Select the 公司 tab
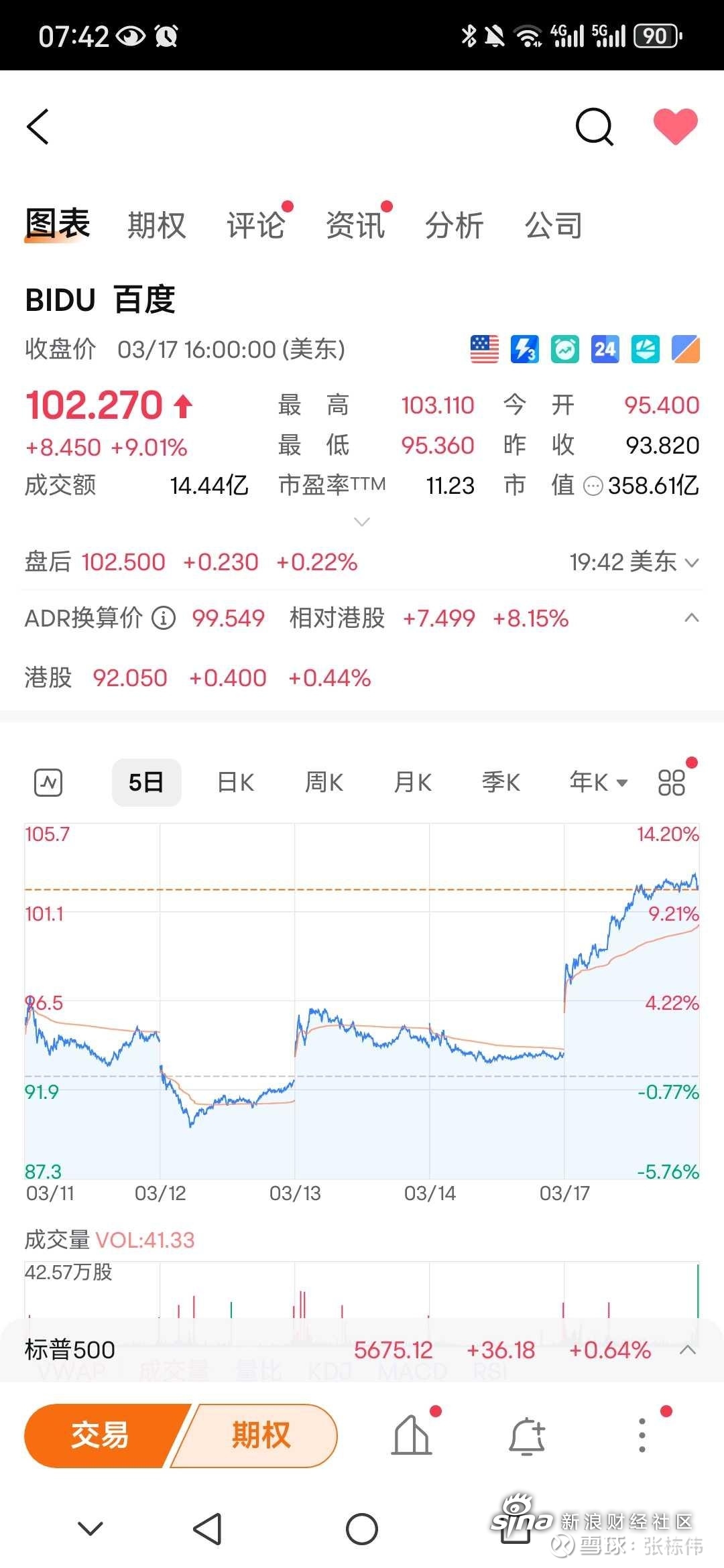Viewport: 724px width, 1568px height. [x=553, y=225]
